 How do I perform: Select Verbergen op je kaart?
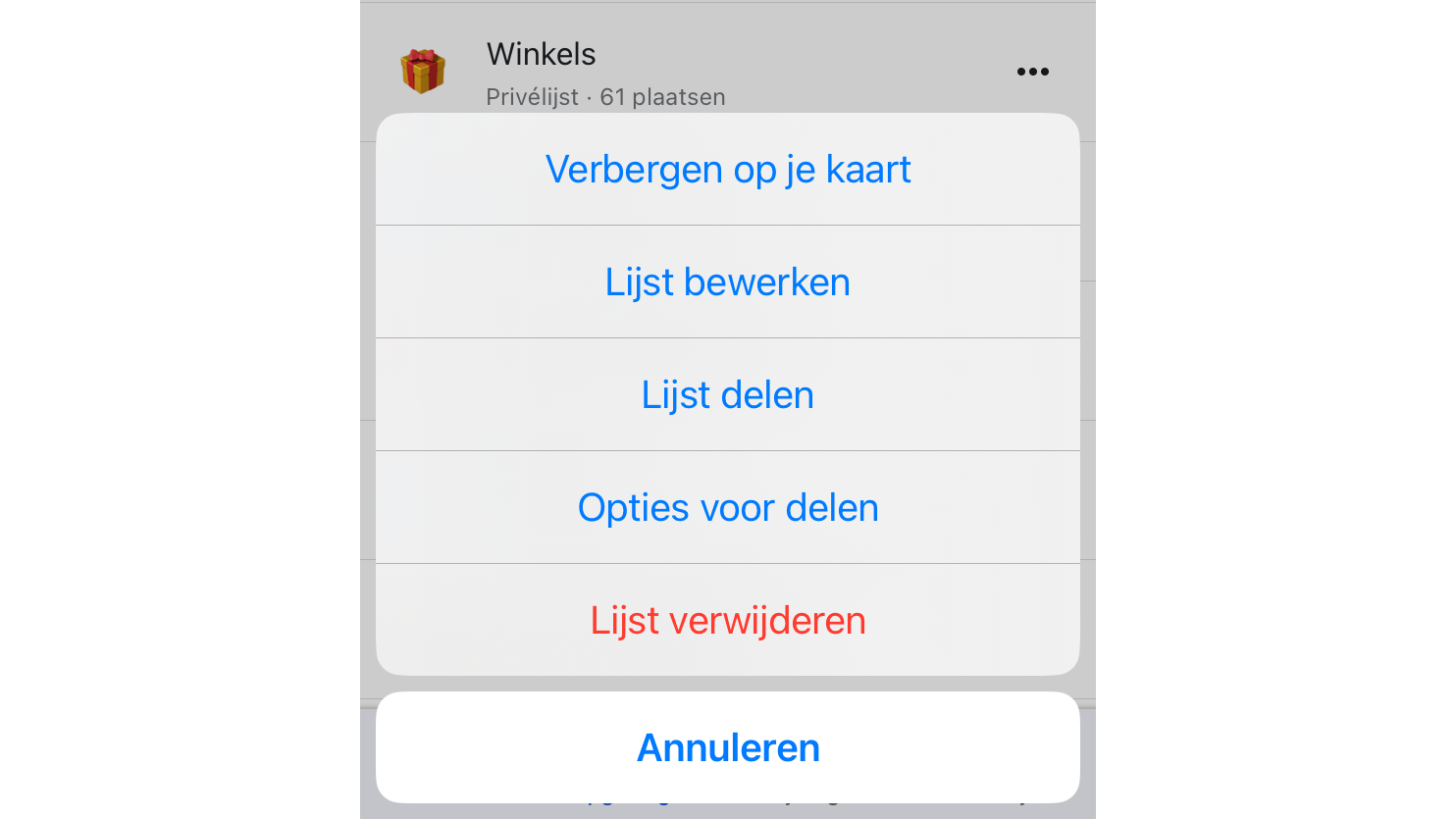coord(728,170)
